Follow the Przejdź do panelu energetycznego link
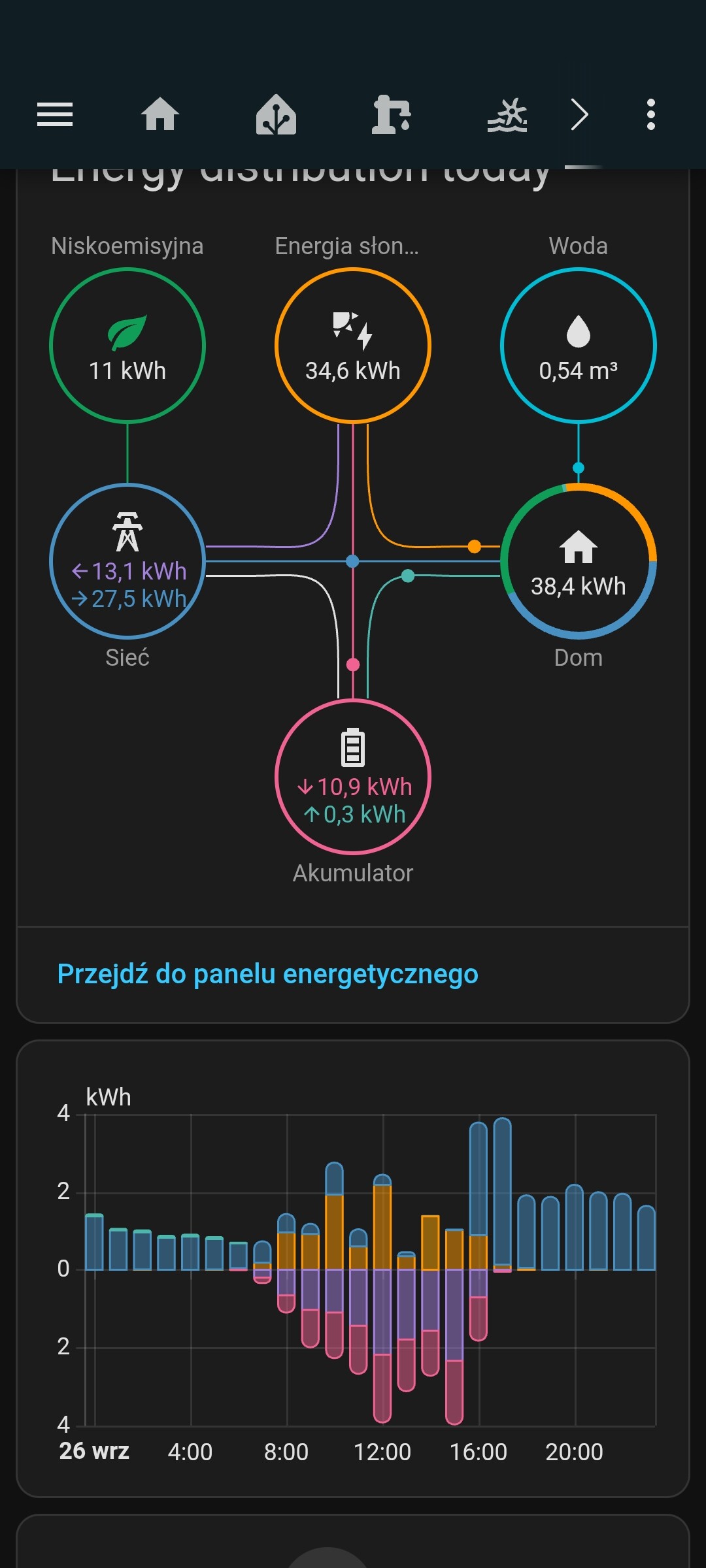This screenshot has width=706, height=1568. coord(268,974)
